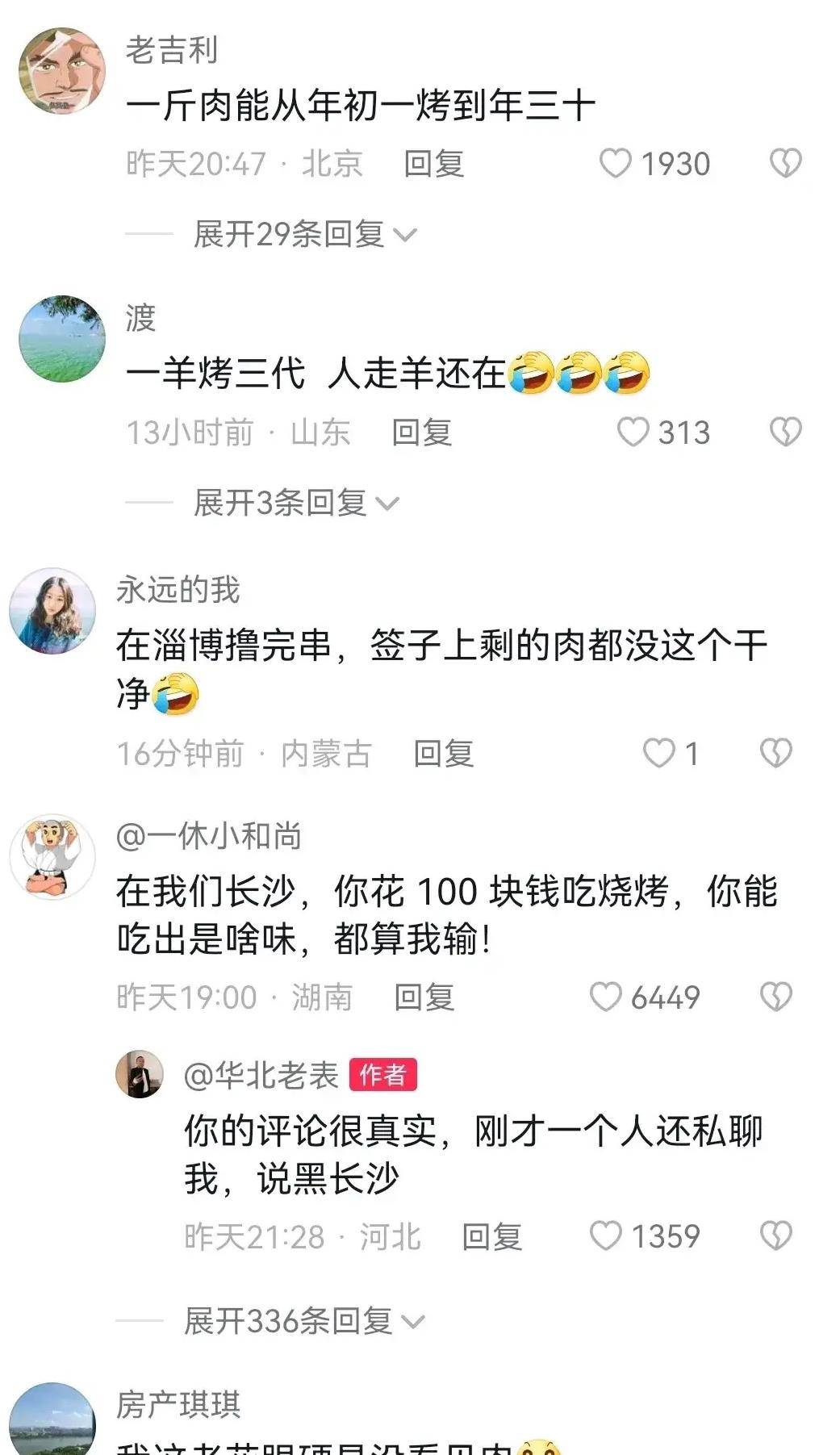The height and width of the screenshot is (1455, 840).
Task: Reply to @一休小和尚's comment
Action: tap(424, 997)
